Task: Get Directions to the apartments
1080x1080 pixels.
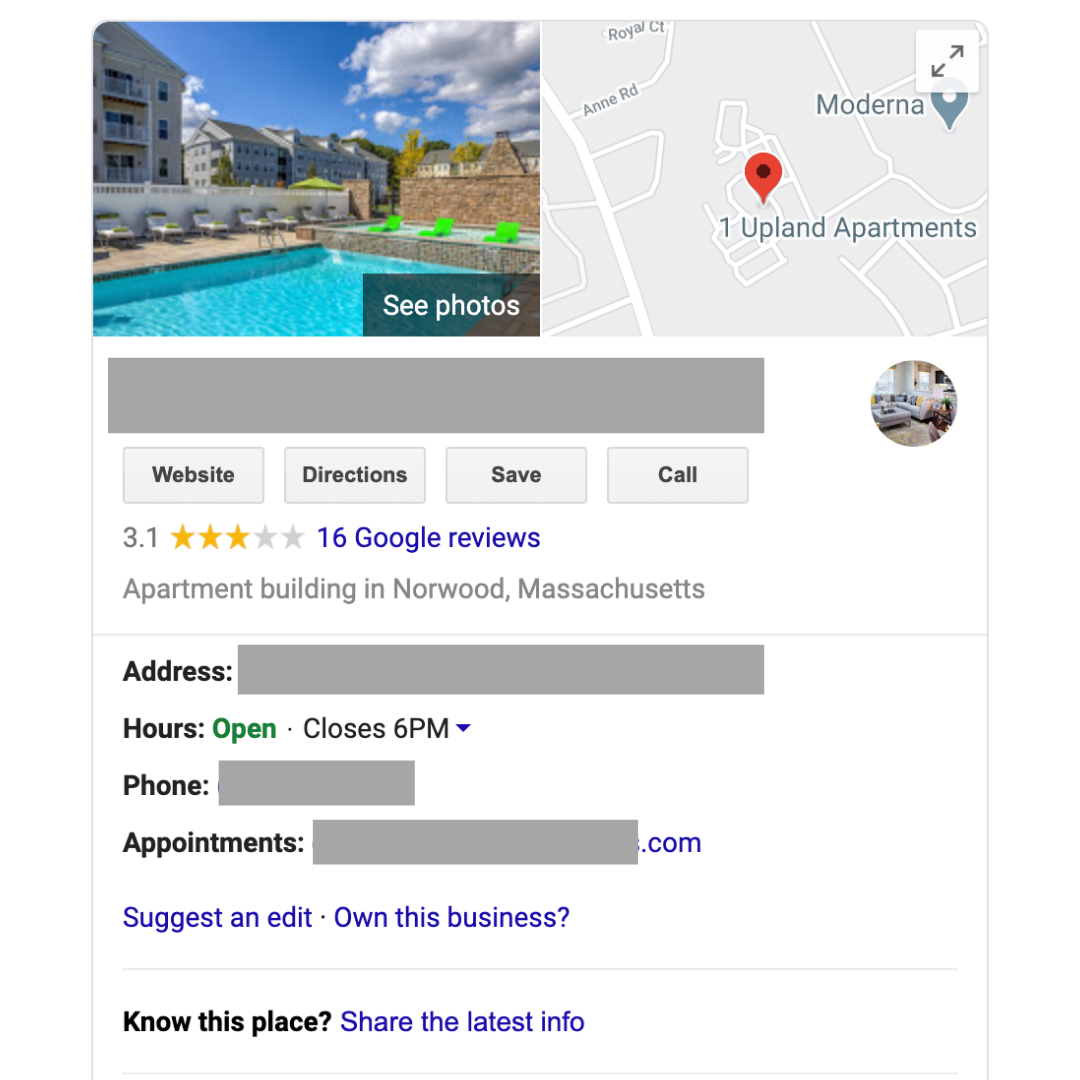Action: click(x=355, y=475)
